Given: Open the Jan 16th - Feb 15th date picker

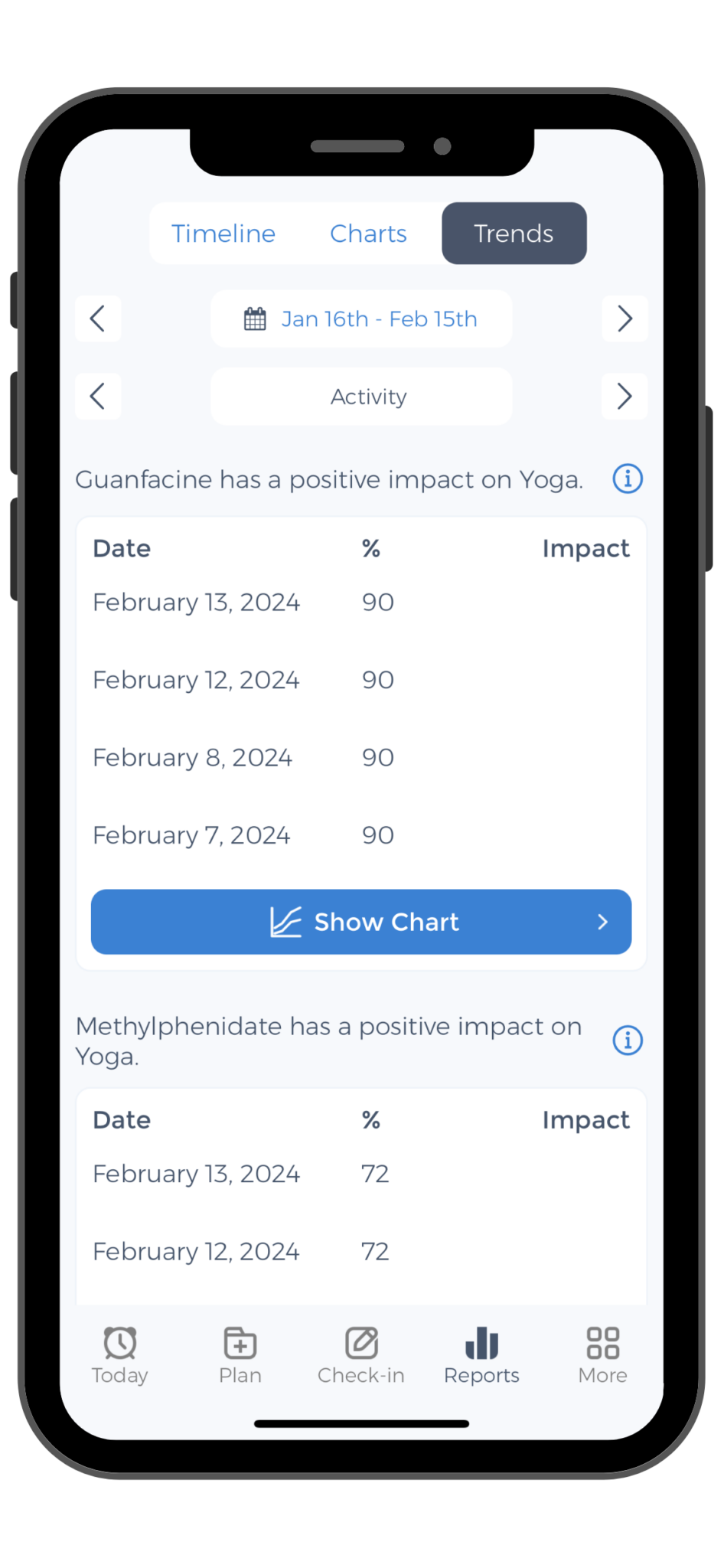Looking at the screenshot, I should click(x=361, y=318).
